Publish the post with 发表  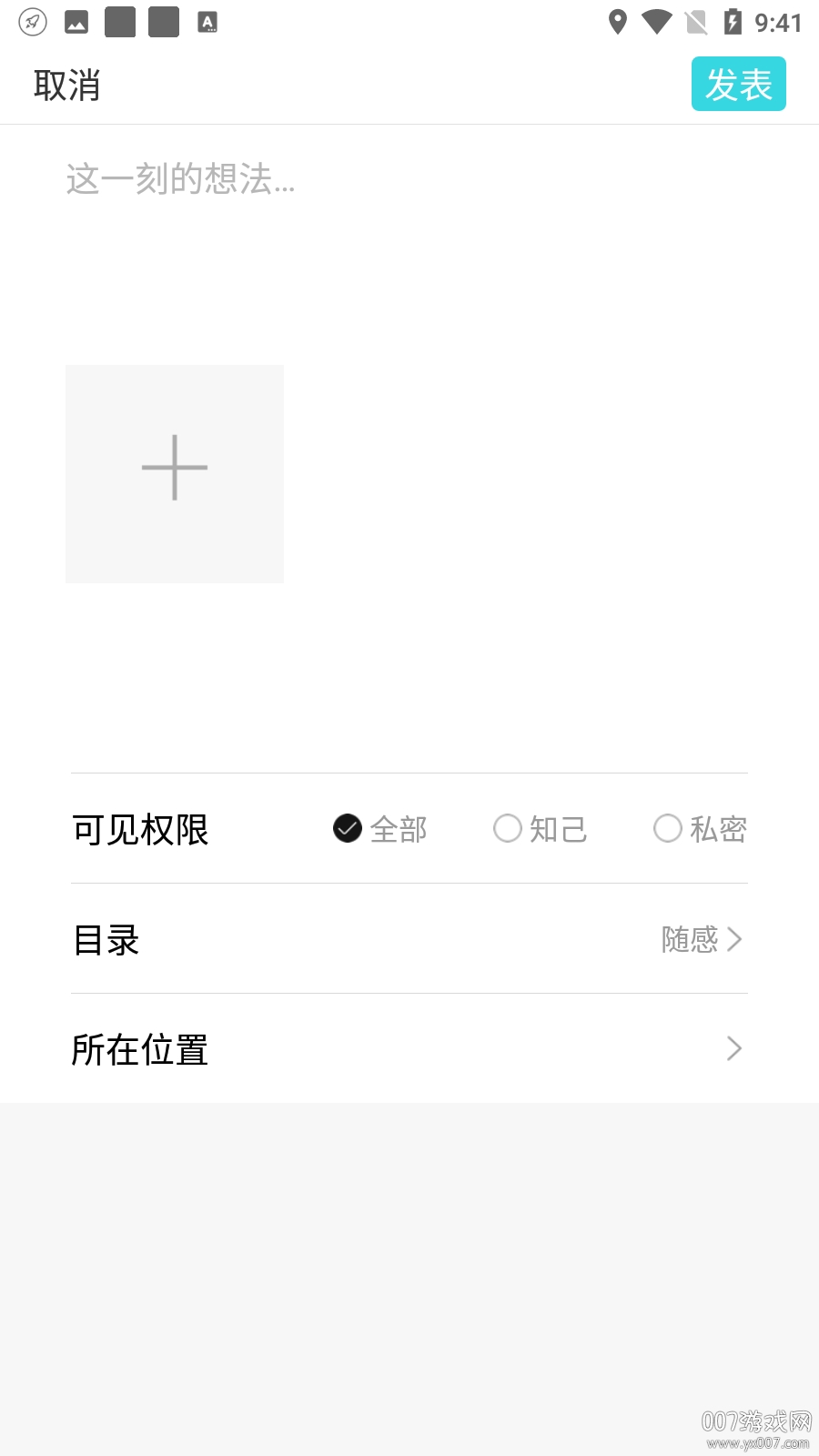point(738,85)
